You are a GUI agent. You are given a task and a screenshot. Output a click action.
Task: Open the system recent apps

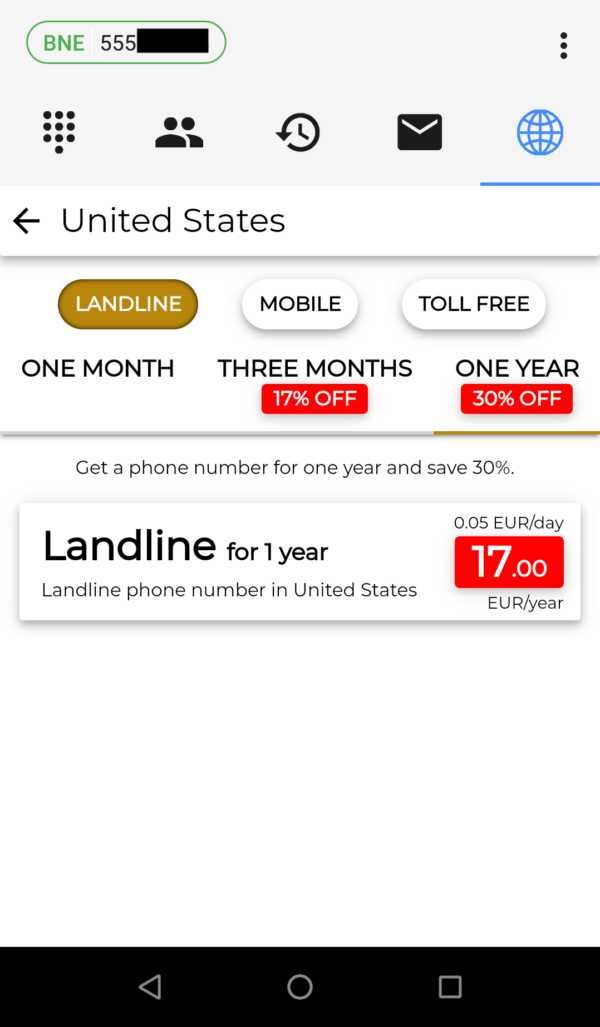450,986
